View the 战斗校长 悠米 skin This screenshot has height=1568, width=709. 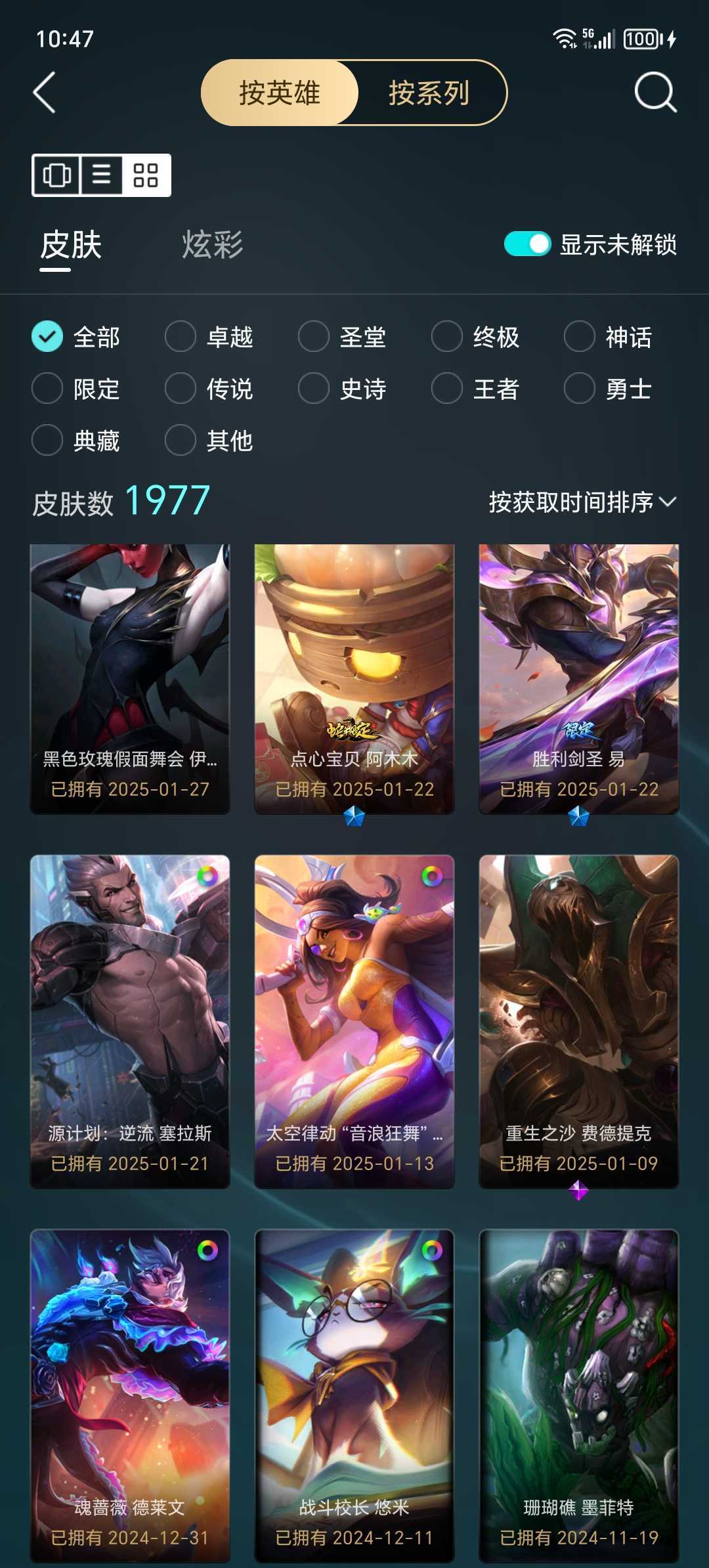[354, 1396]
